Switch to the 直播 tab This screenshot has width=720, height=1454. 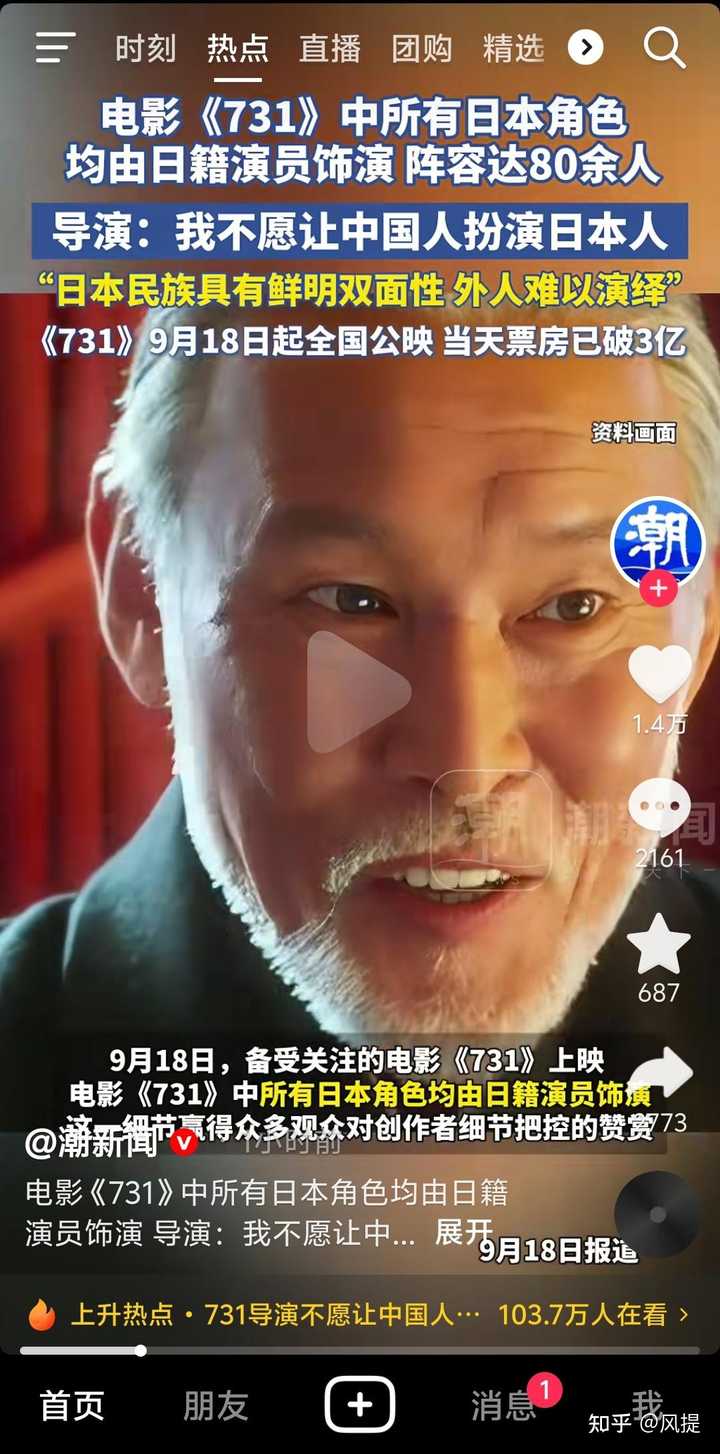[329, 48]
